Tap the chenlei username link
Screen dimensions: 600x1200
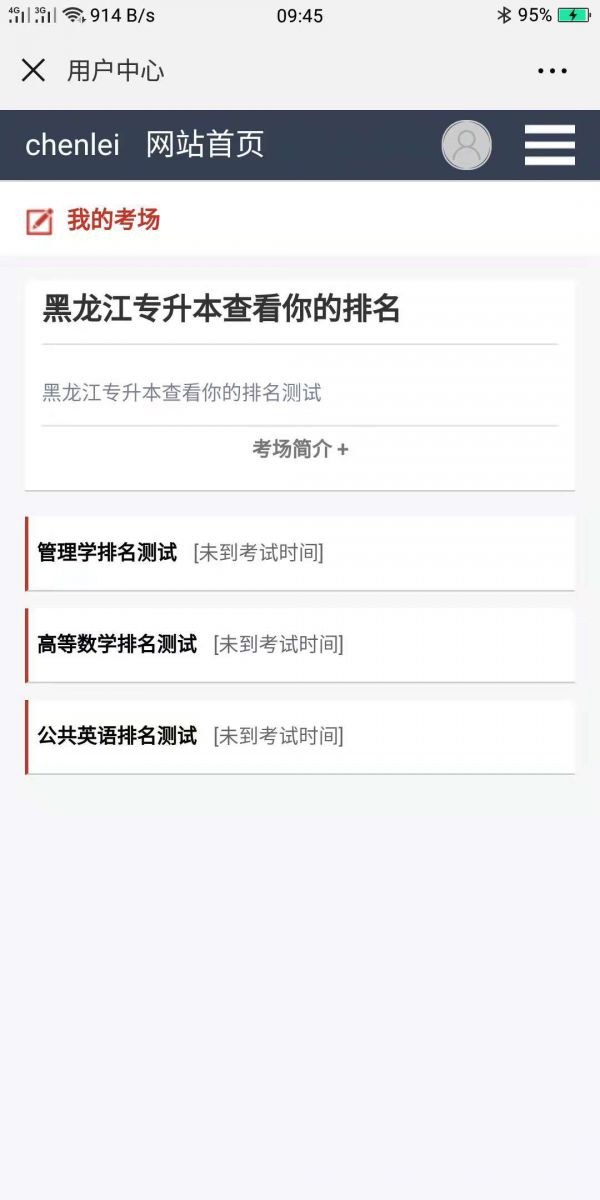[72, 145]
